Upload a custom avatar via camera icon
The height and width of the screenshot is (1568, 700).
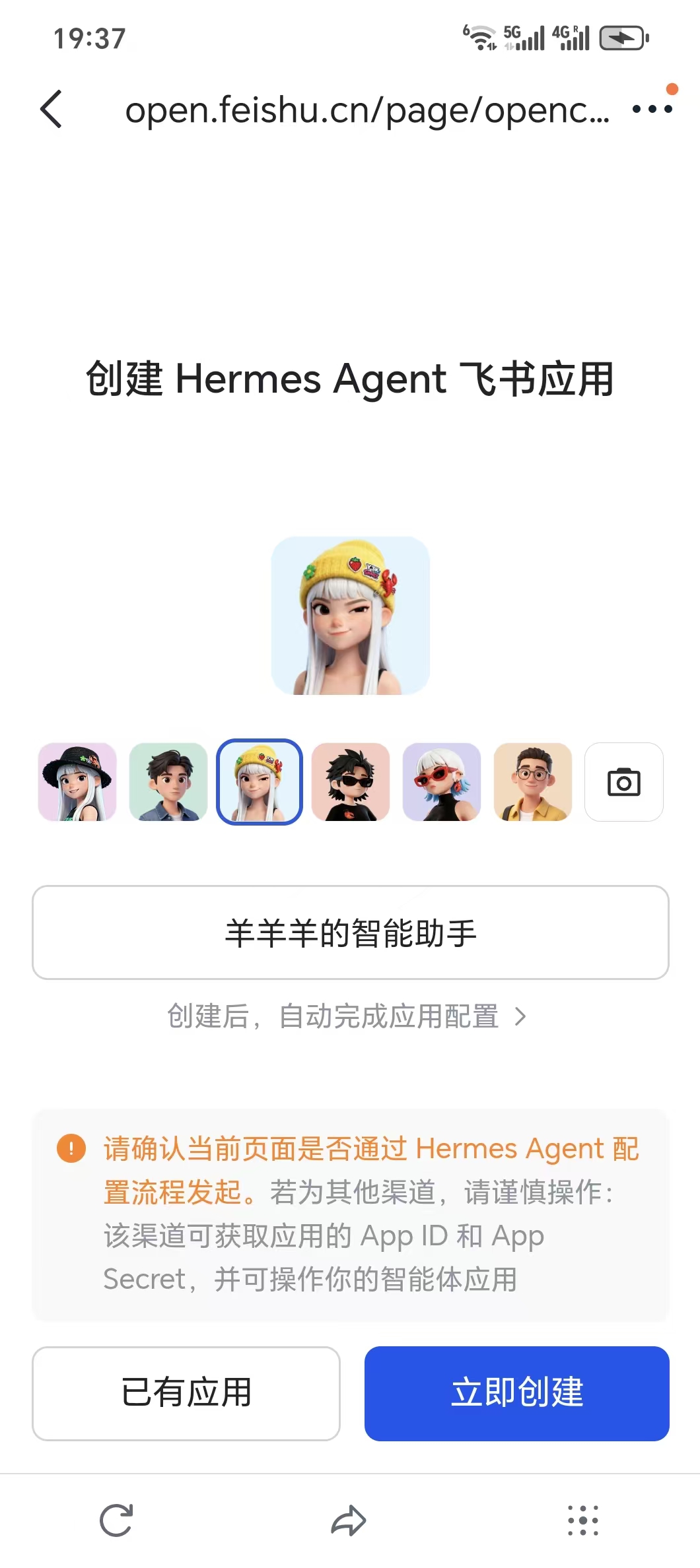(624, 782)
